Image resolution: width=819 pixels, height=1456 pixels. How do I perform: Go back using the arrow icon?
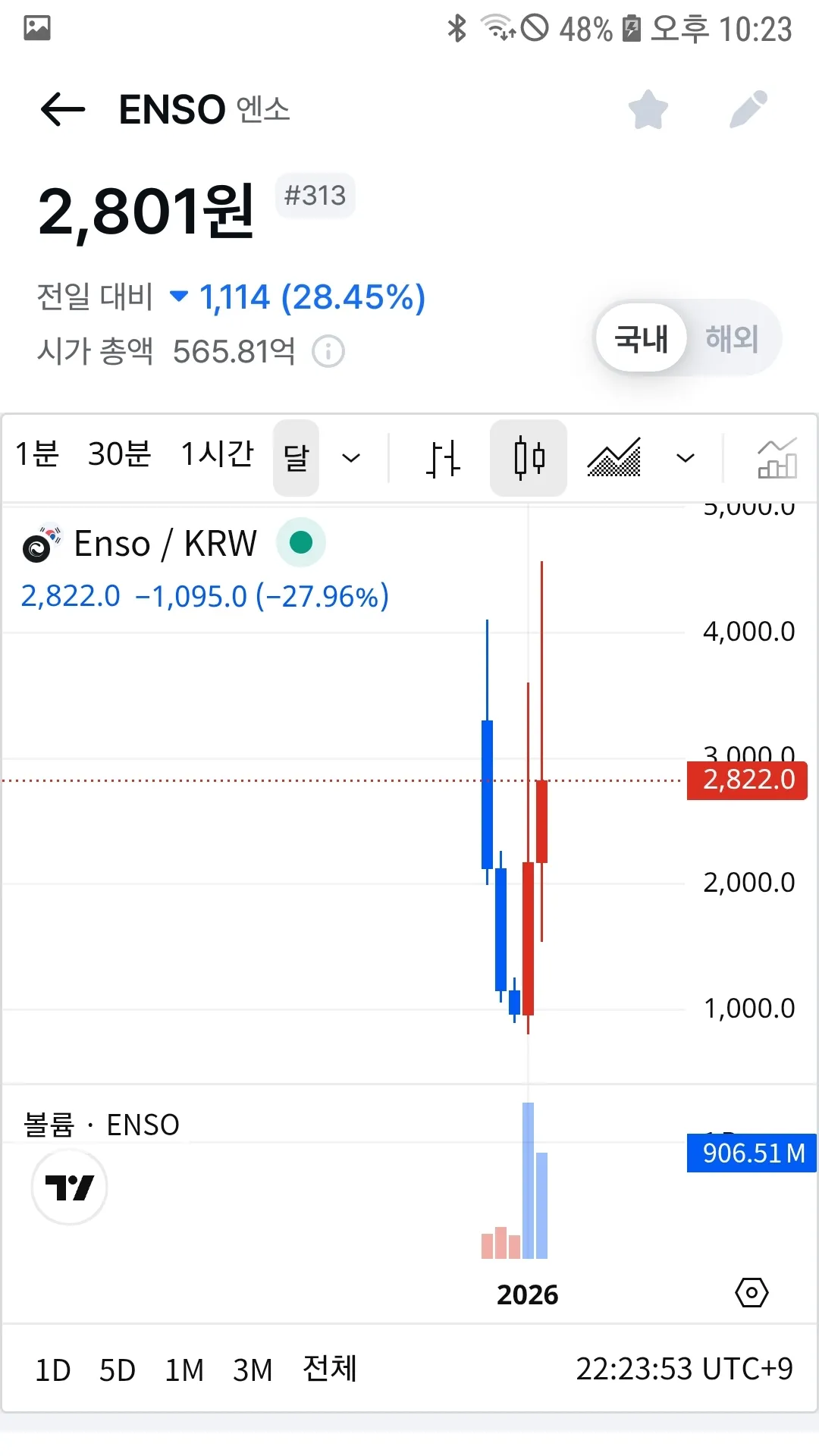click(63, 110)
